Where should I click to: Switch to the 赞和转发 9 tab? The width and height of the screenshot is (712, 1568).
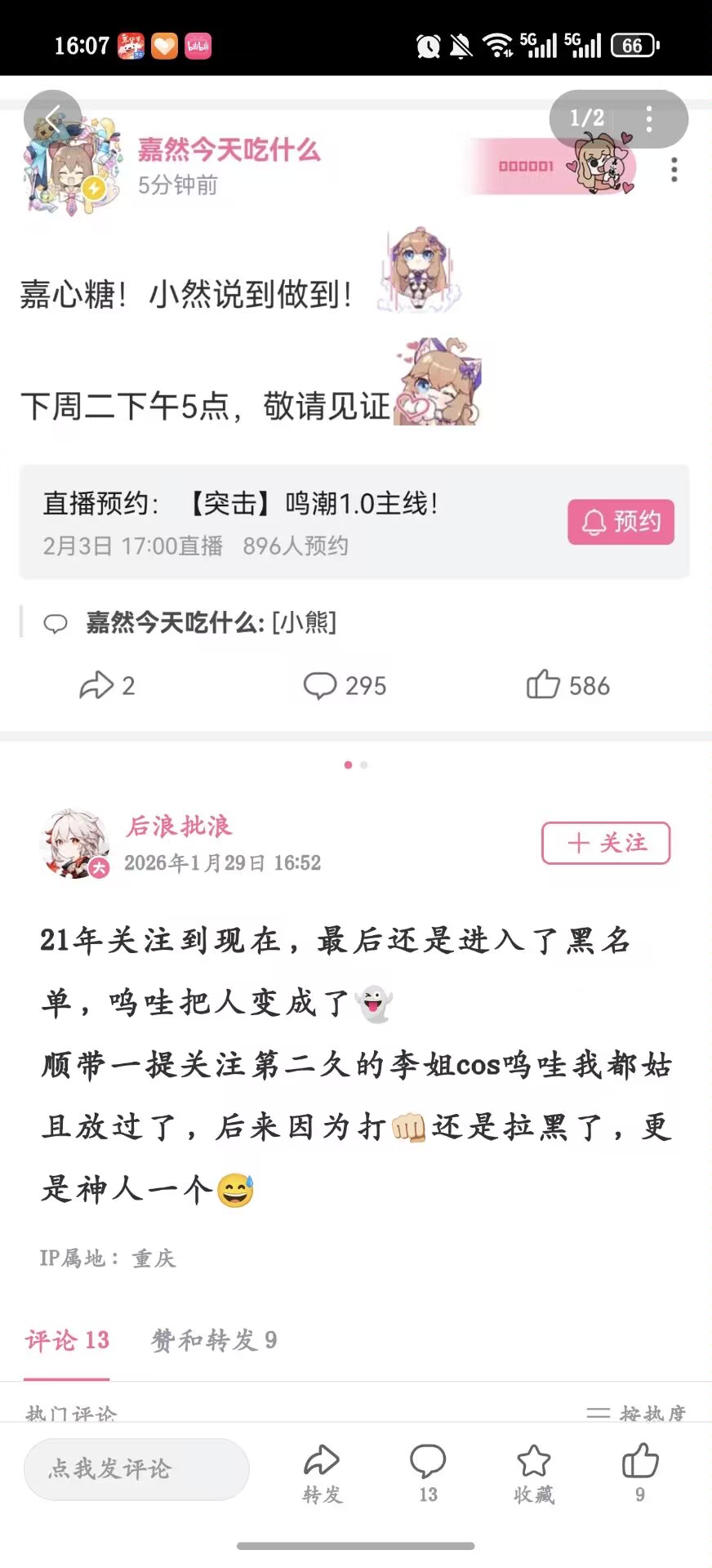214,1340
